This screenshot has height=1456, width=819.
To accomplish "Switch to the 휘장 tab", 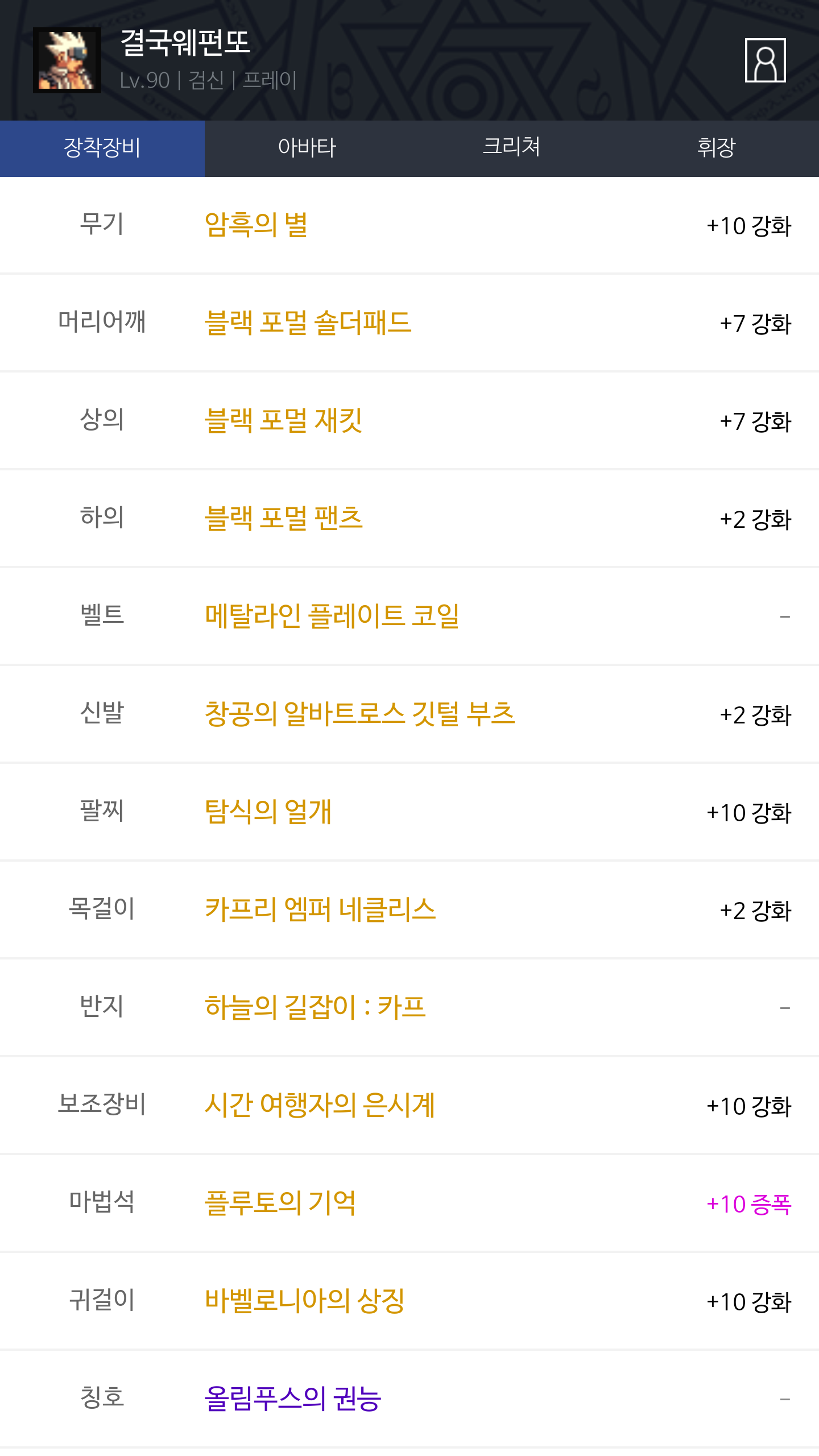I will click(716, 148).
